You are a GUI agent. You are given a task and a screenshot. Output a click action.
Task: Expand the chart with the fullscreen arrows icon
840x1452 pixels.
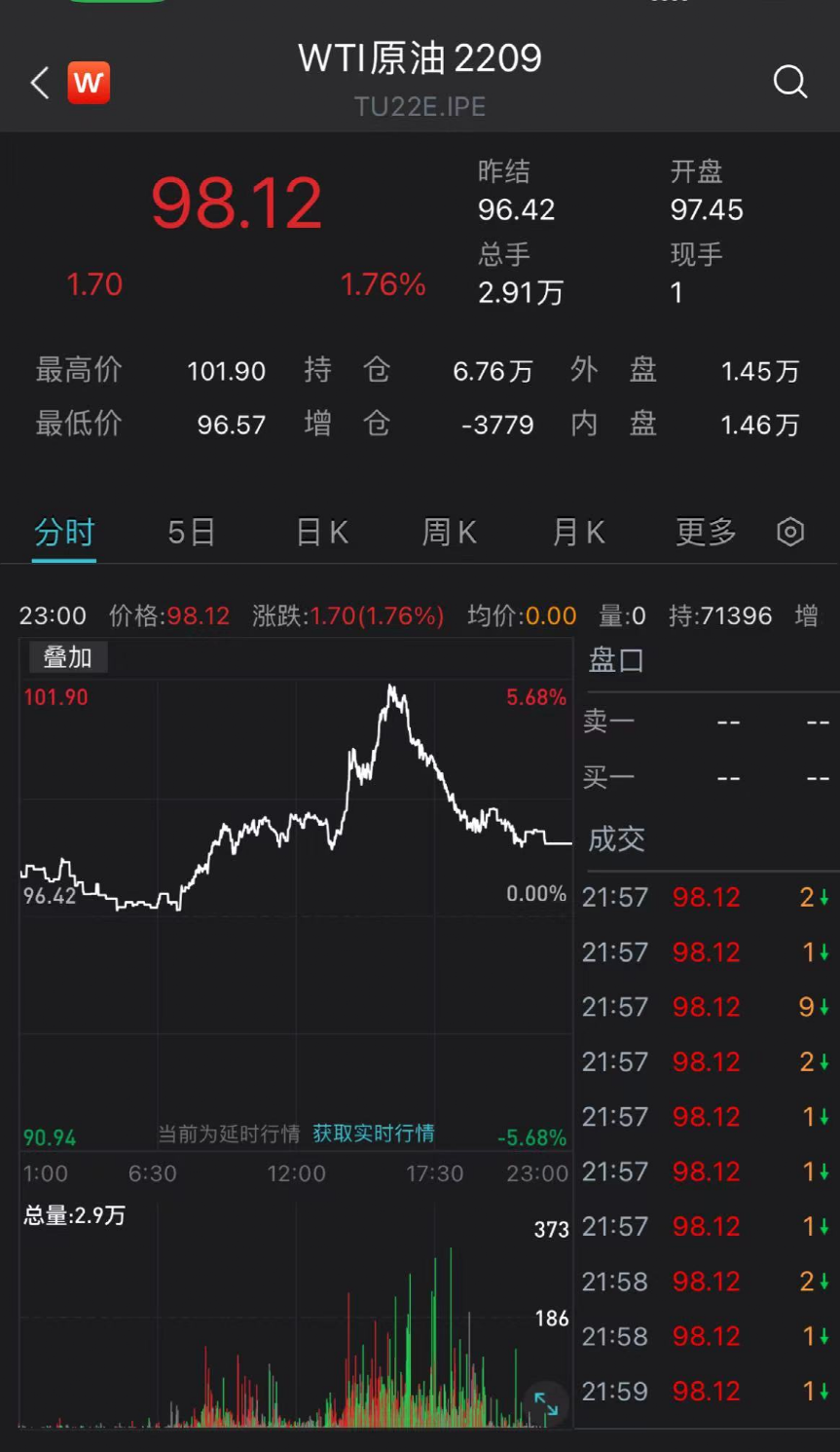pos(546,1403)
